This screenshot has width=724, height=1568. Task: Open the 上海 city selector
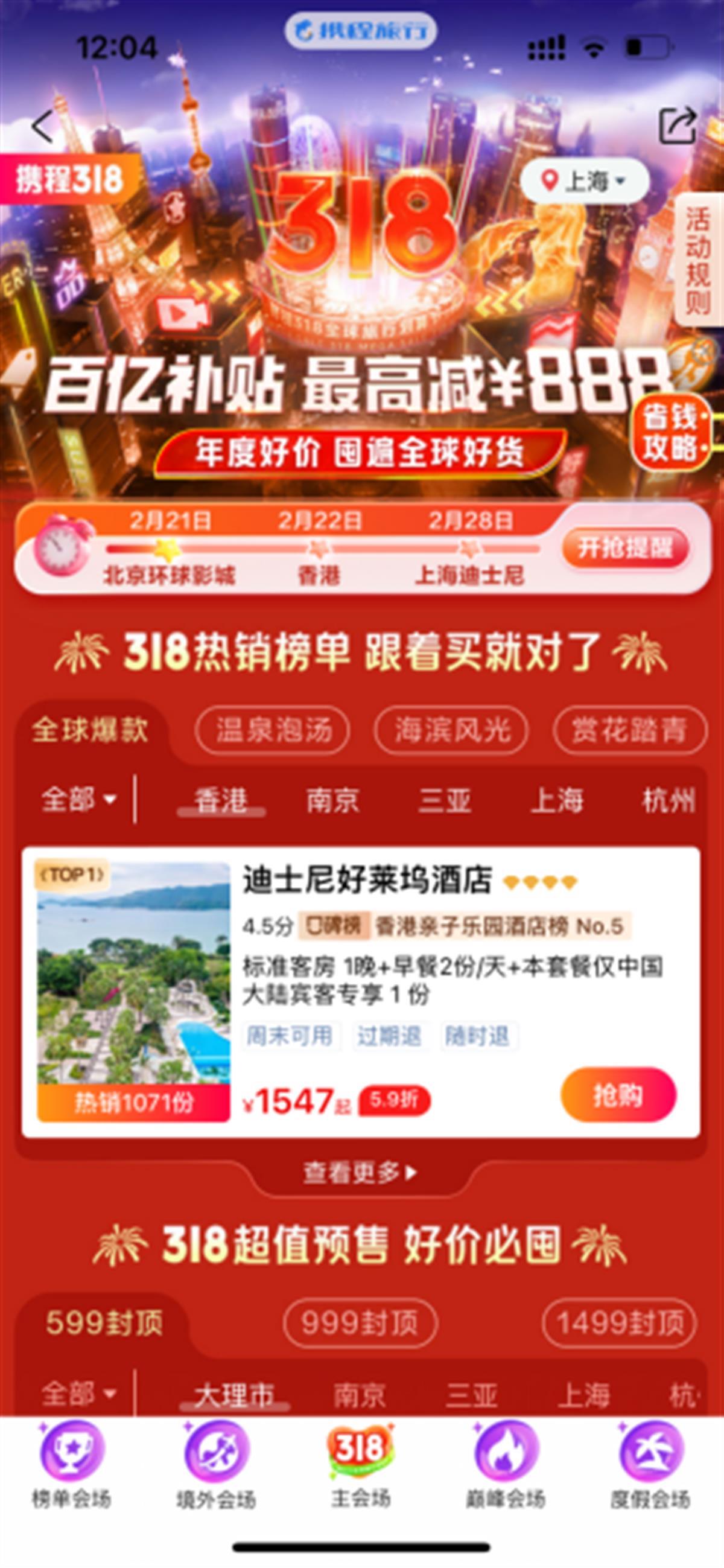tap(584, 181)
